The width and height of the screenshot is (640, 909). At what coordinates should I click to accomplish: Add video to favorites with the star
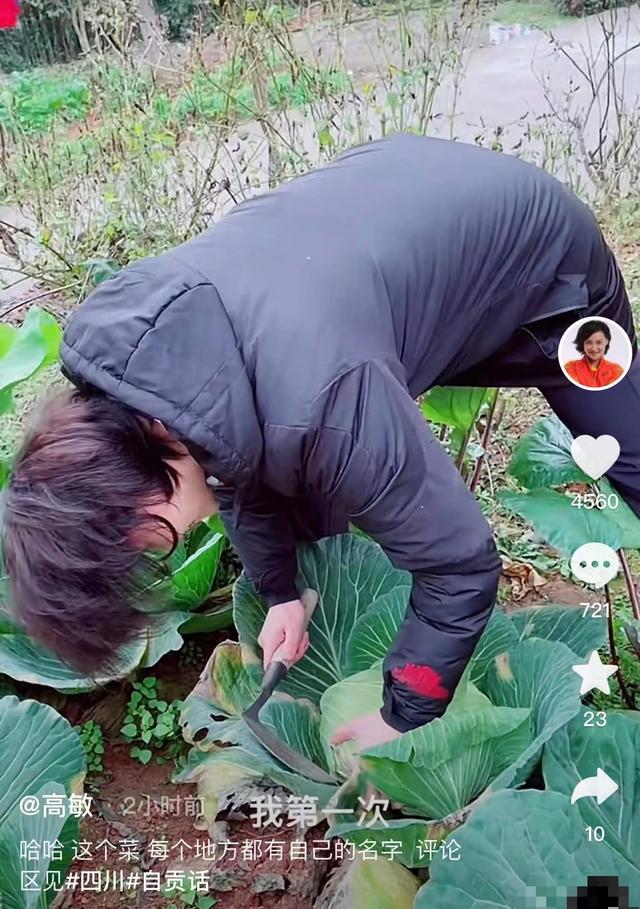click(595, 674)
